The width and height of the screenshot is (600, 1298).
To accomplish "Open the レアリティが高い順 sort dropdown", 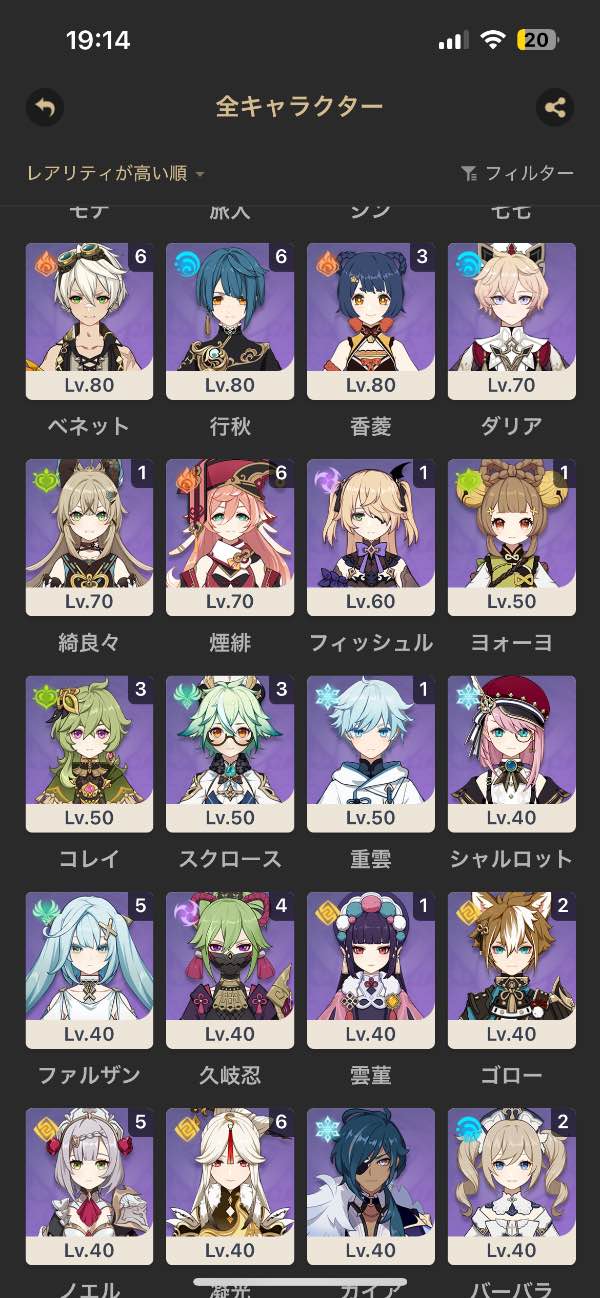I will [x=116, y=173].
